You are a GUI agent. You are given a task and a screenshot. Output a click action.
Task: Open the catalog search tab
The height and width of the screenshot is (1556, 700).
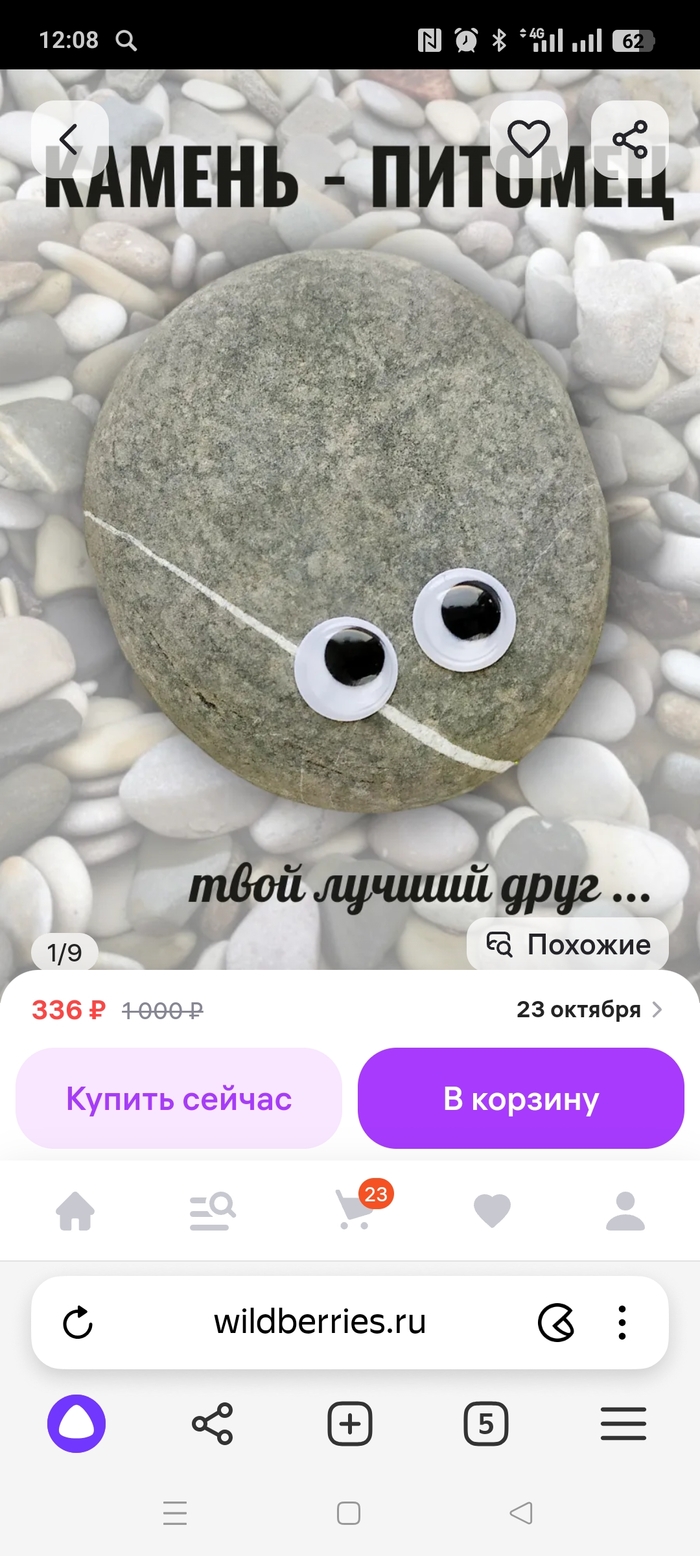coord(212,1212)
